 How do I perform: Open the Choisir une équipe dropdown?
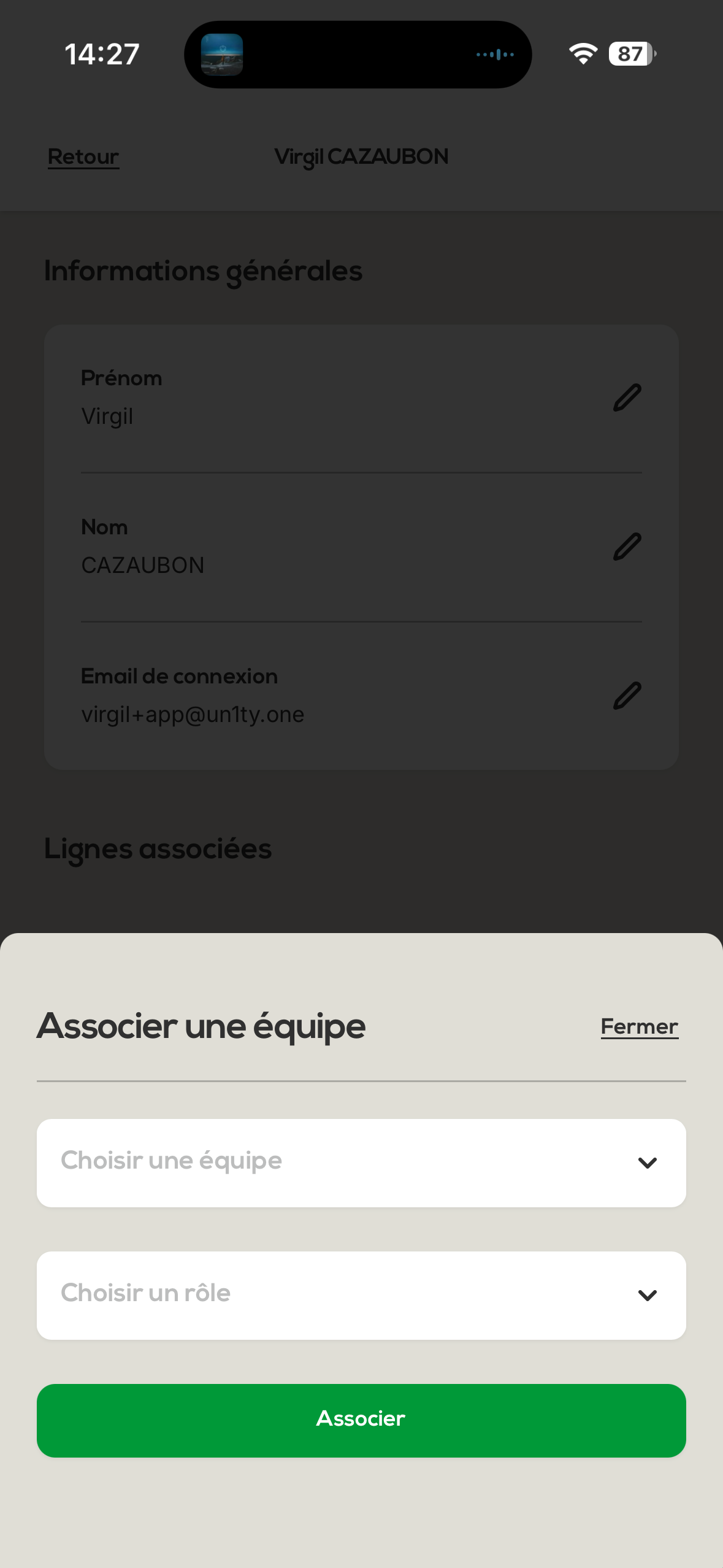tap(361, 1163)
